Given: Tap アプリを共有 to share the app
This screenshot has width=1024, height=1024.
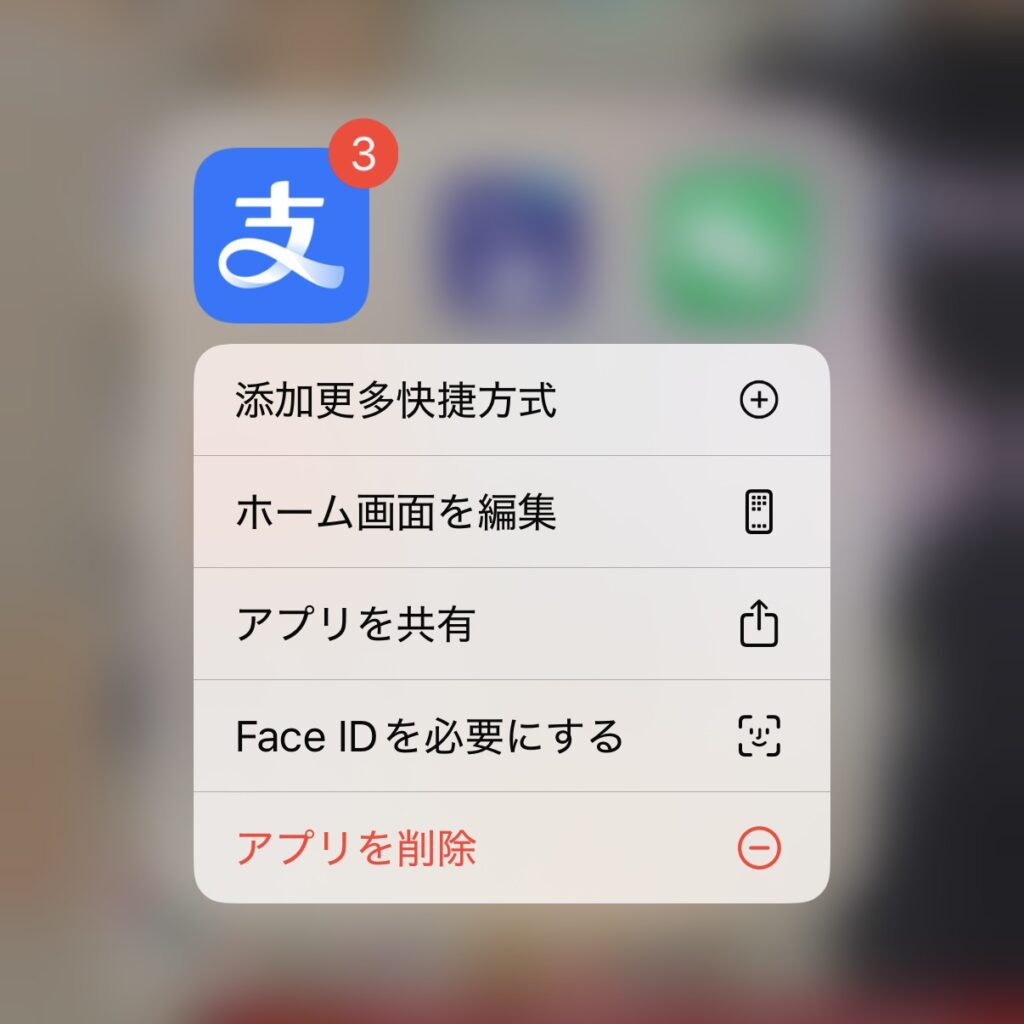Looking at the screenshot, I should 510,625.
